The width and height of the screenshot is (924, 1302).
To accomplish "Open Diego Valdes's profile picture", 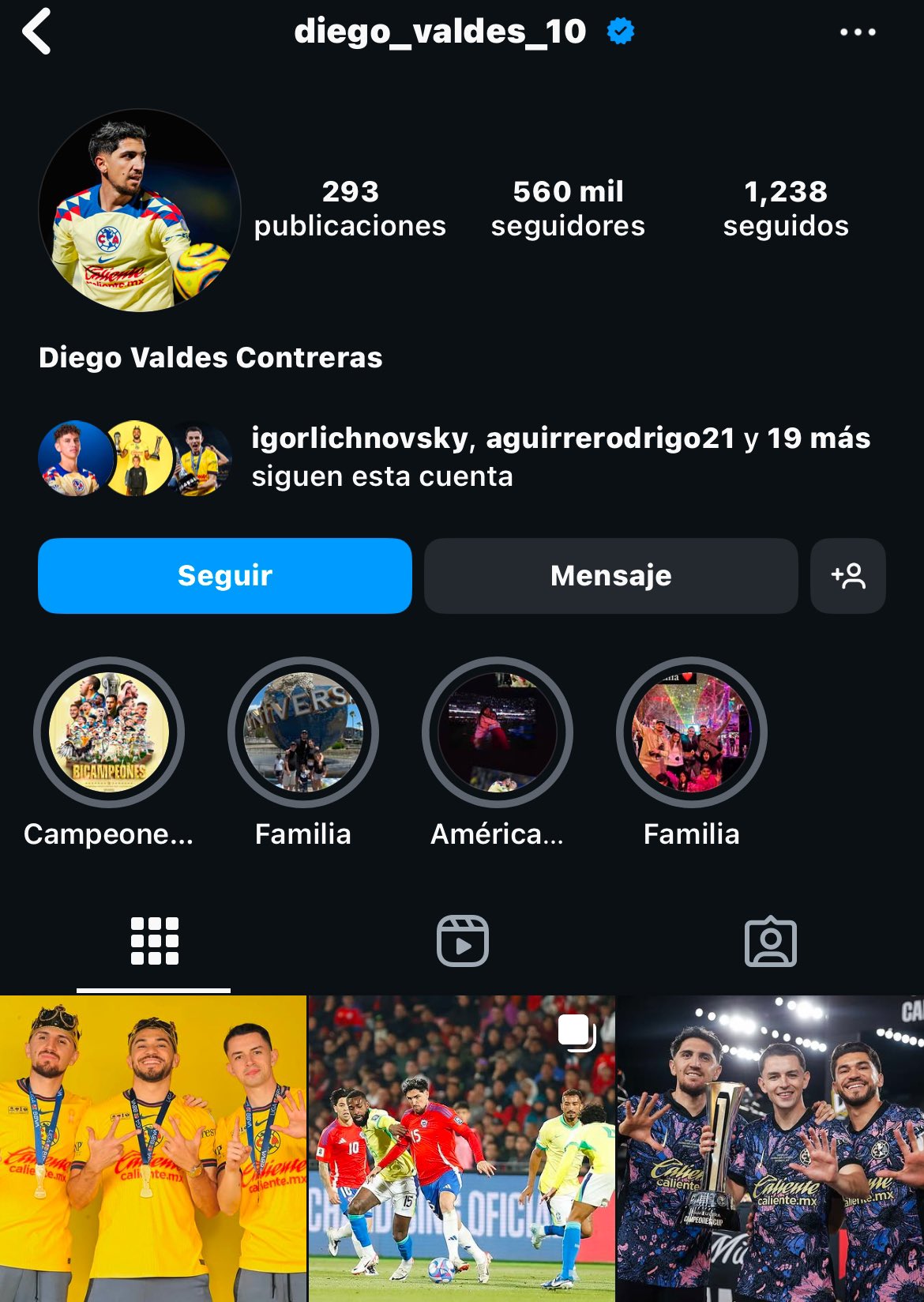I will click(x=140, y=210).
